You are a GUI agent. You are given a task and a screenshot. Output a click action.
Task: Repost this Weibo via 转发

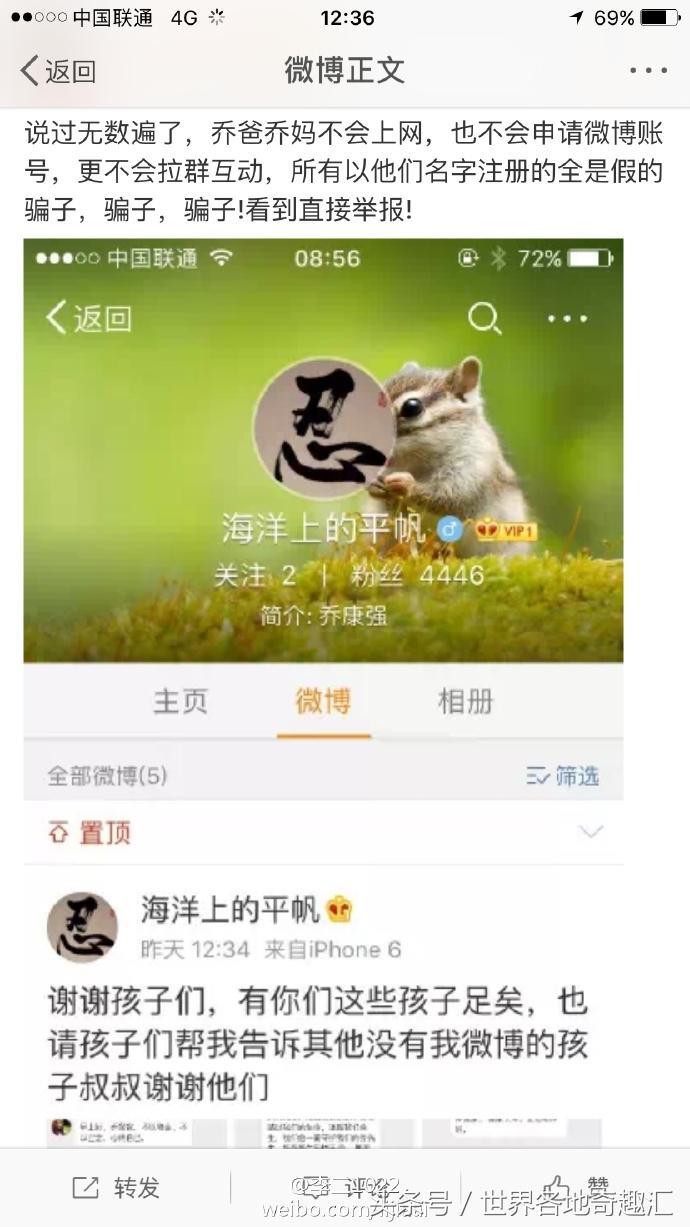pyautogui.click(x=116, y=1187)
